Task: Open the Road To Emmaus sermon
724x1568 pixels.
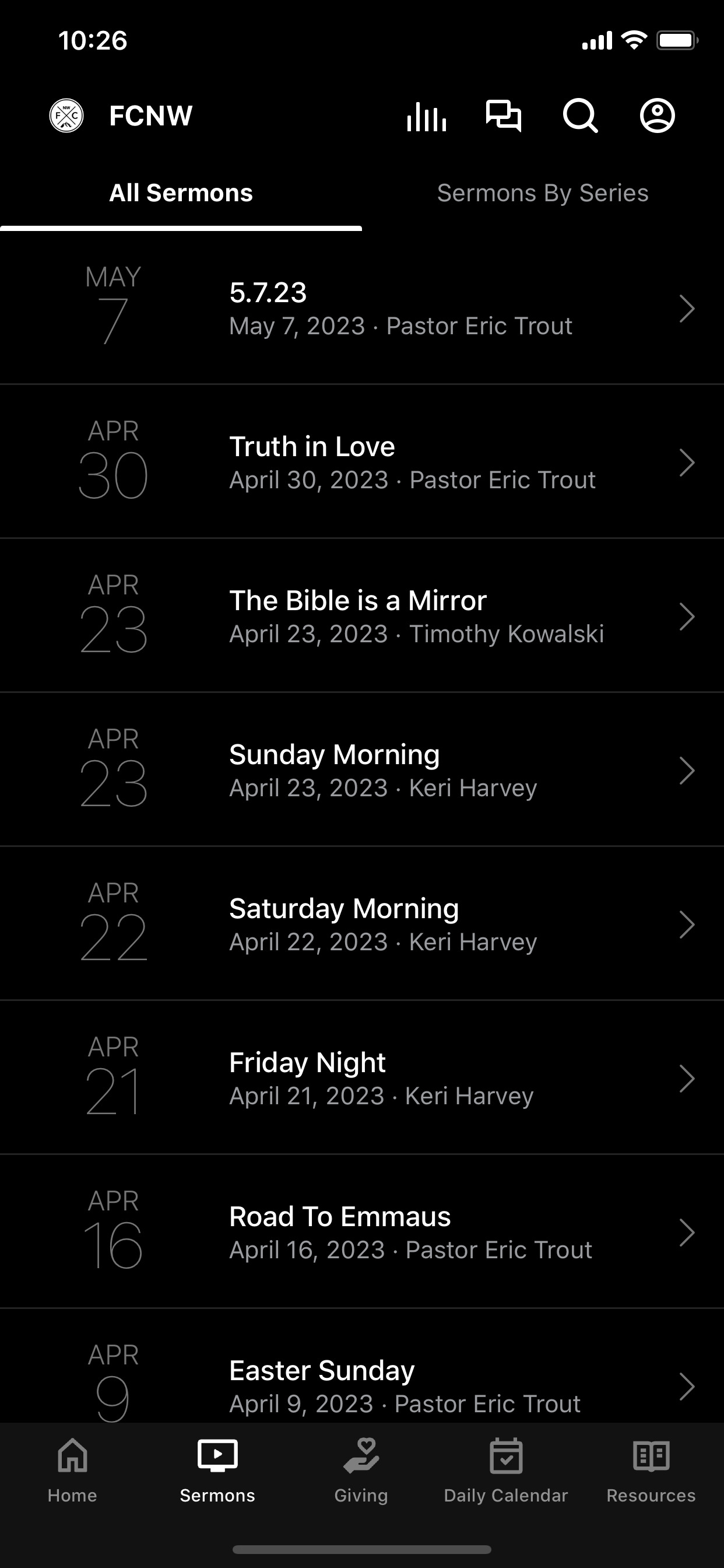Action: click(x=362, y=1232)
